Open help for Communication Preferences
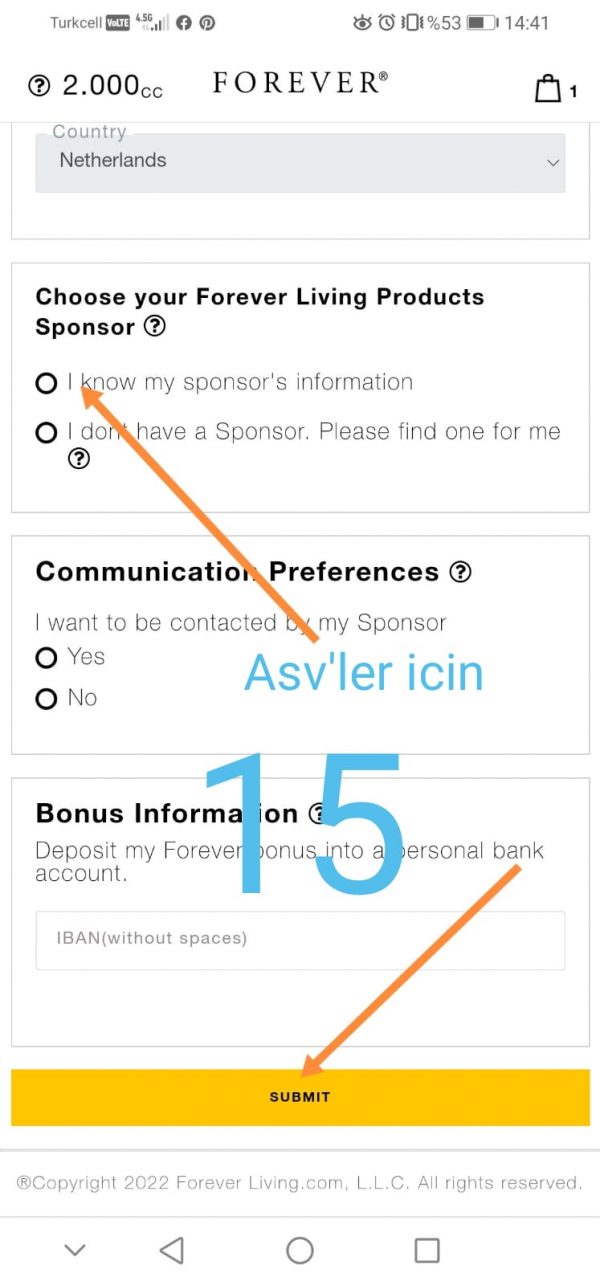Image resolution: width=600 pixels, height=1285 pixels. (460, 572)
